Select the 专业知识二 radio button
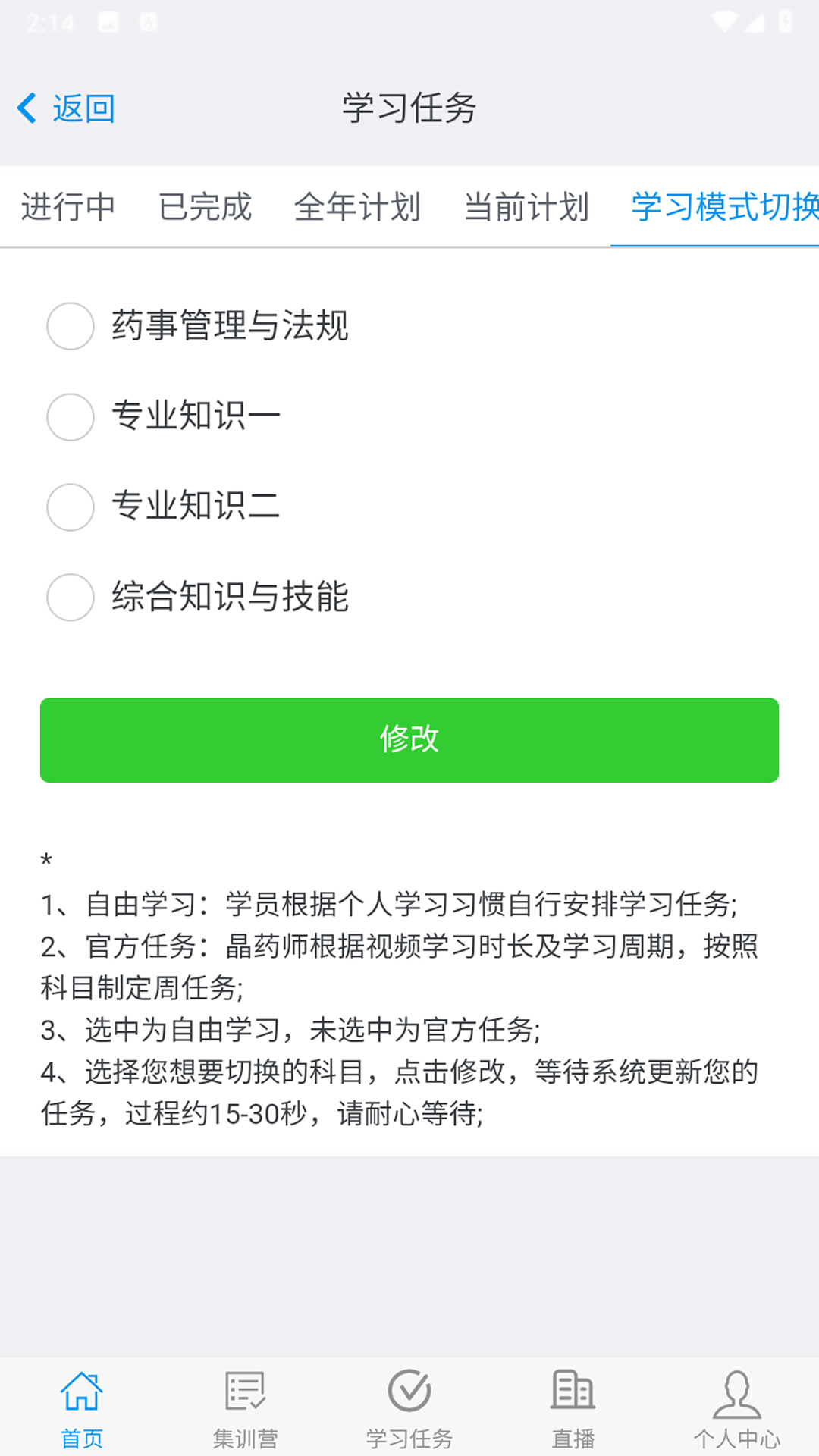 click(70, 508)
